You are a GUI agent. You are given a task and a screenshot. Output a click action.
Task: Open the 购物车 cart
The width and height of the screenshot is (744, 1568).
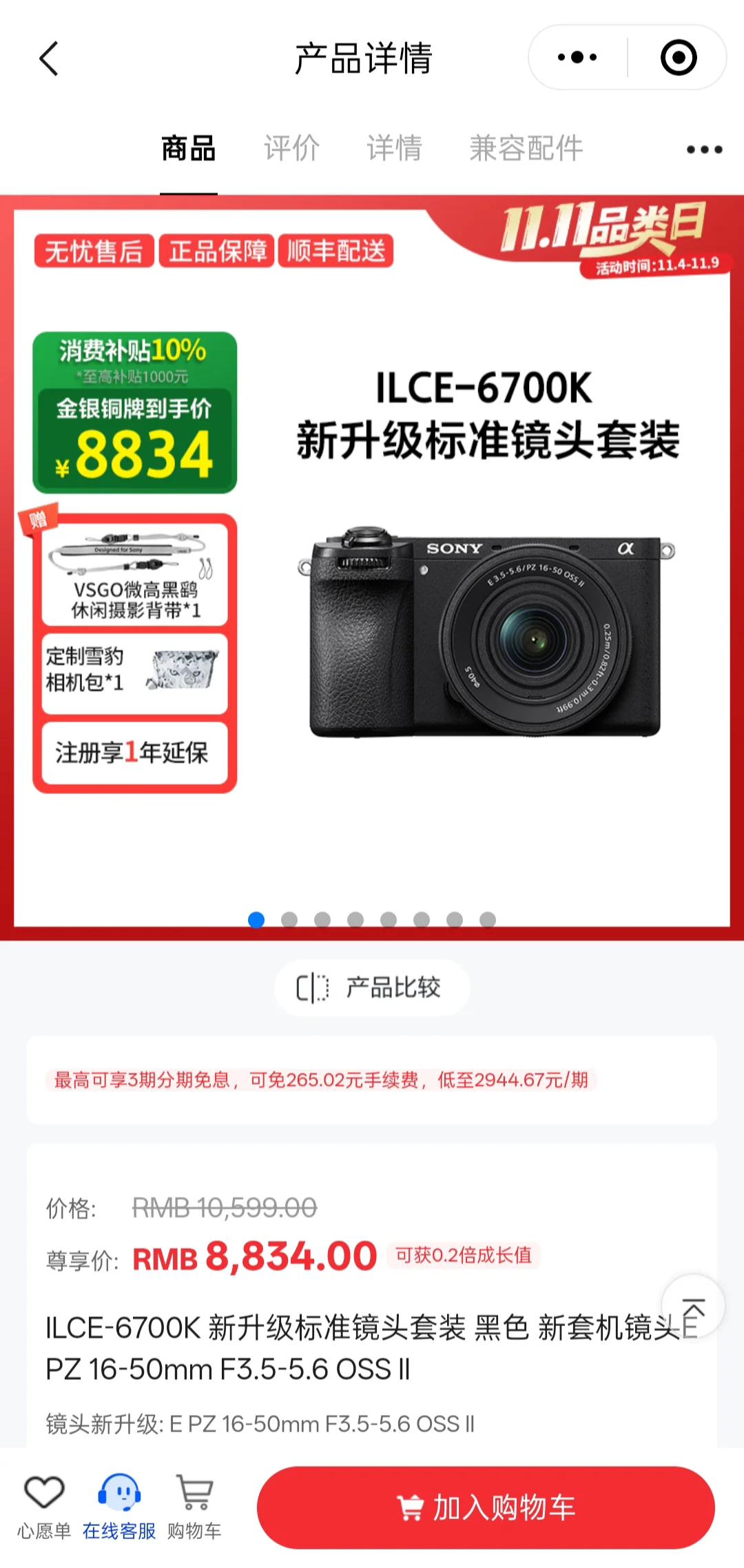pos(194,1505)
